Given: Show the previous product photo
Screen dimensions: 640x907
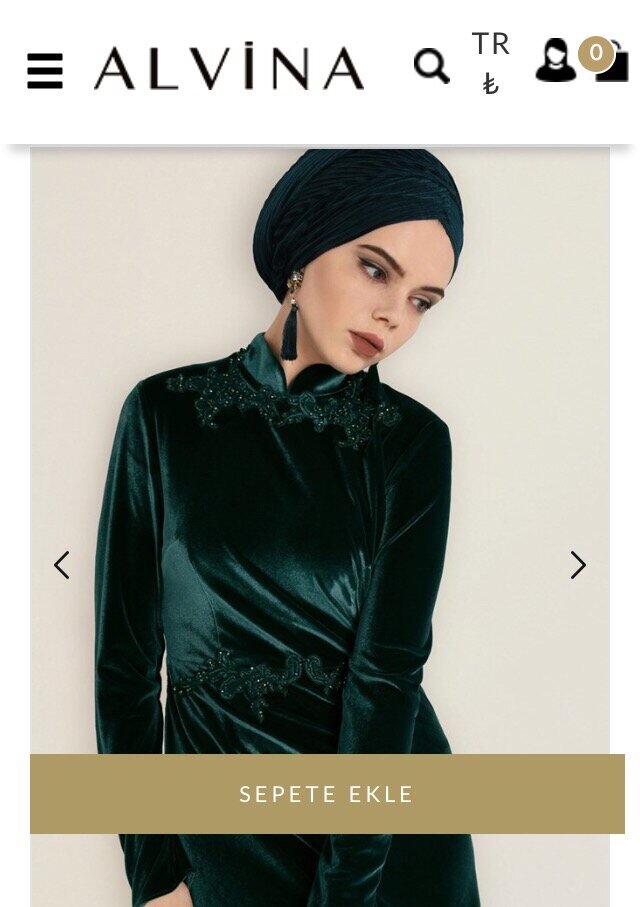Looking at the screenshot, I should (x=61, y=565).
